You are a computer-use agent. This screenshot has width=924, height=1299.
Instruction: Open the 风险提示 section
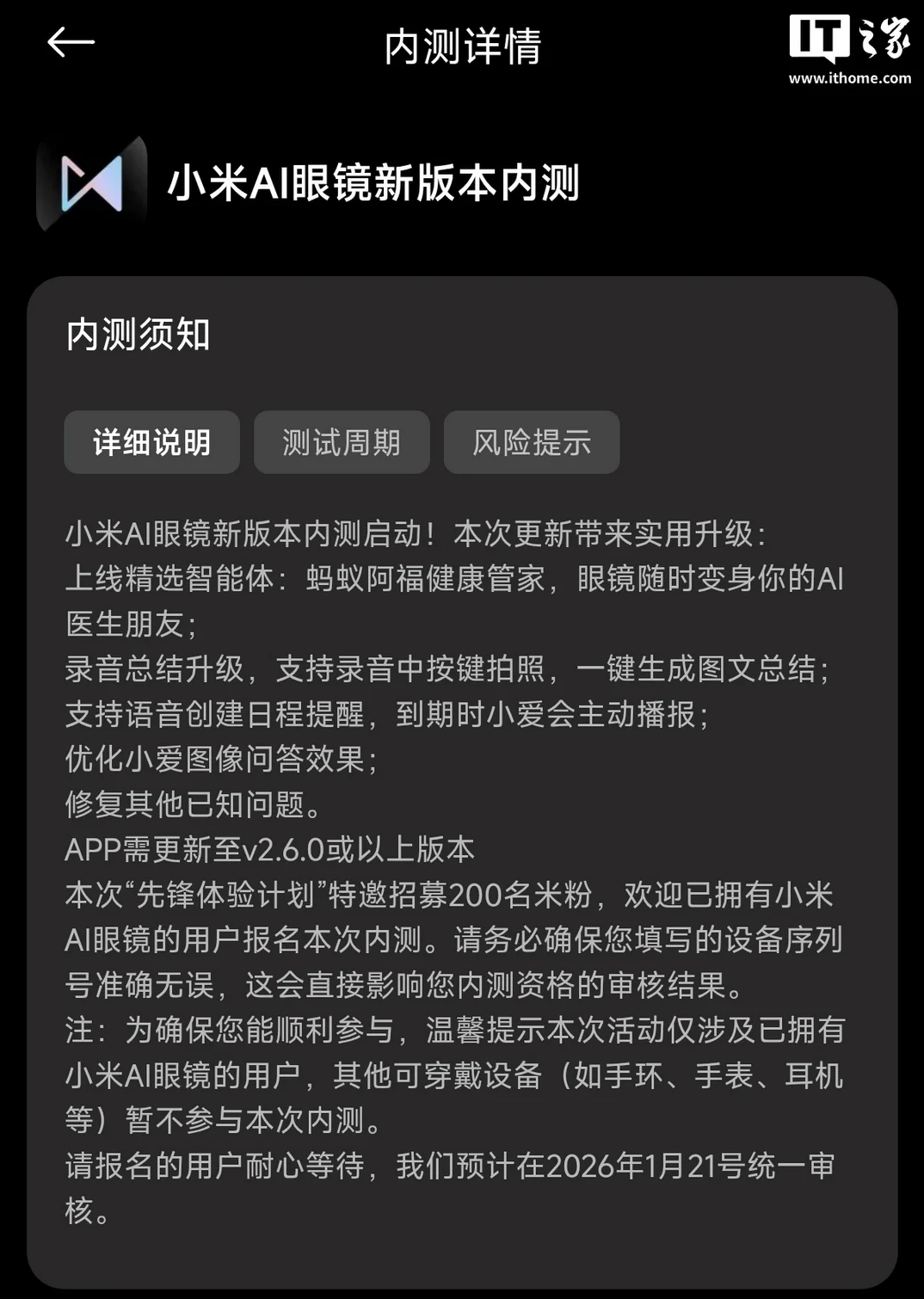pyautogui.click(x=531, y=442)
